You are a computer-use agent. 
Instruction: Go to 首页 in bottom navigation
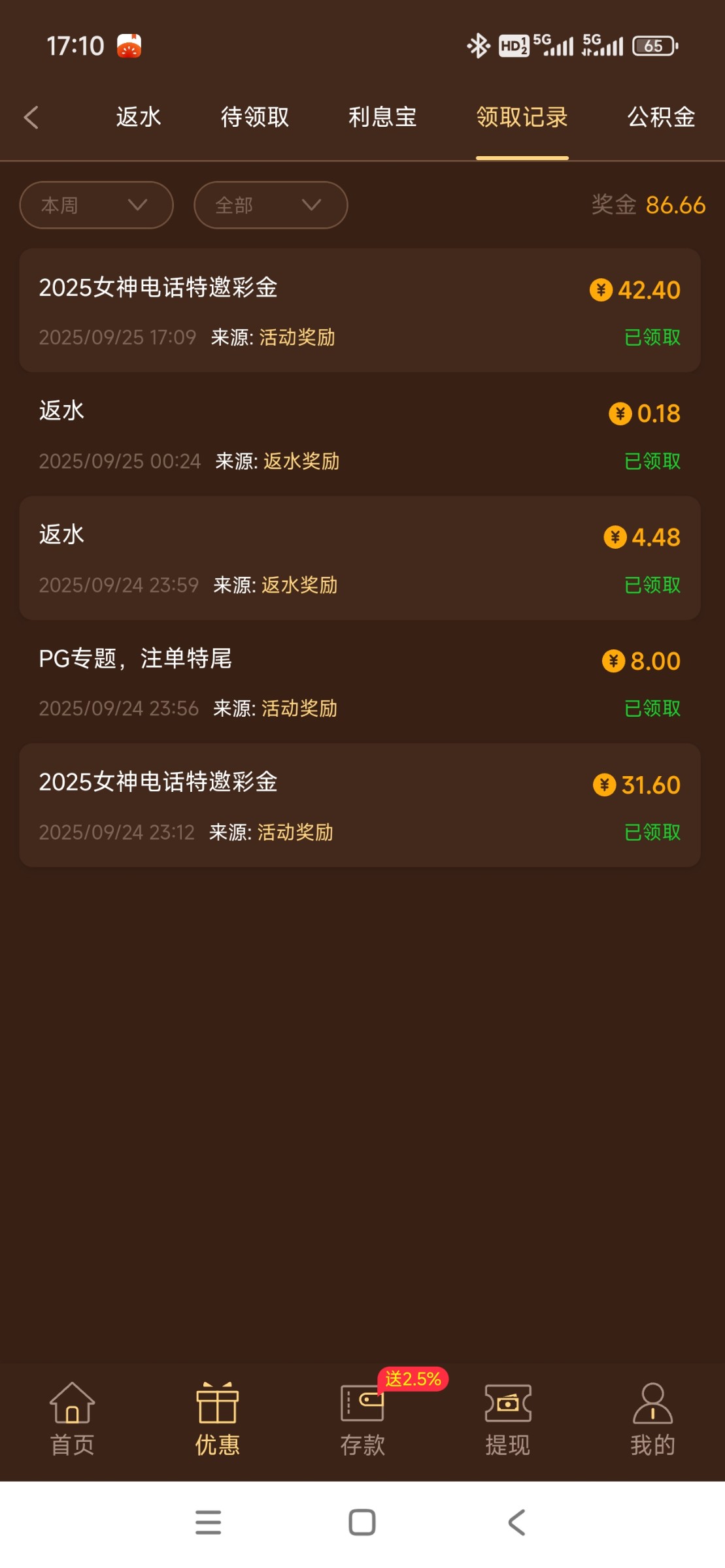73,1419
